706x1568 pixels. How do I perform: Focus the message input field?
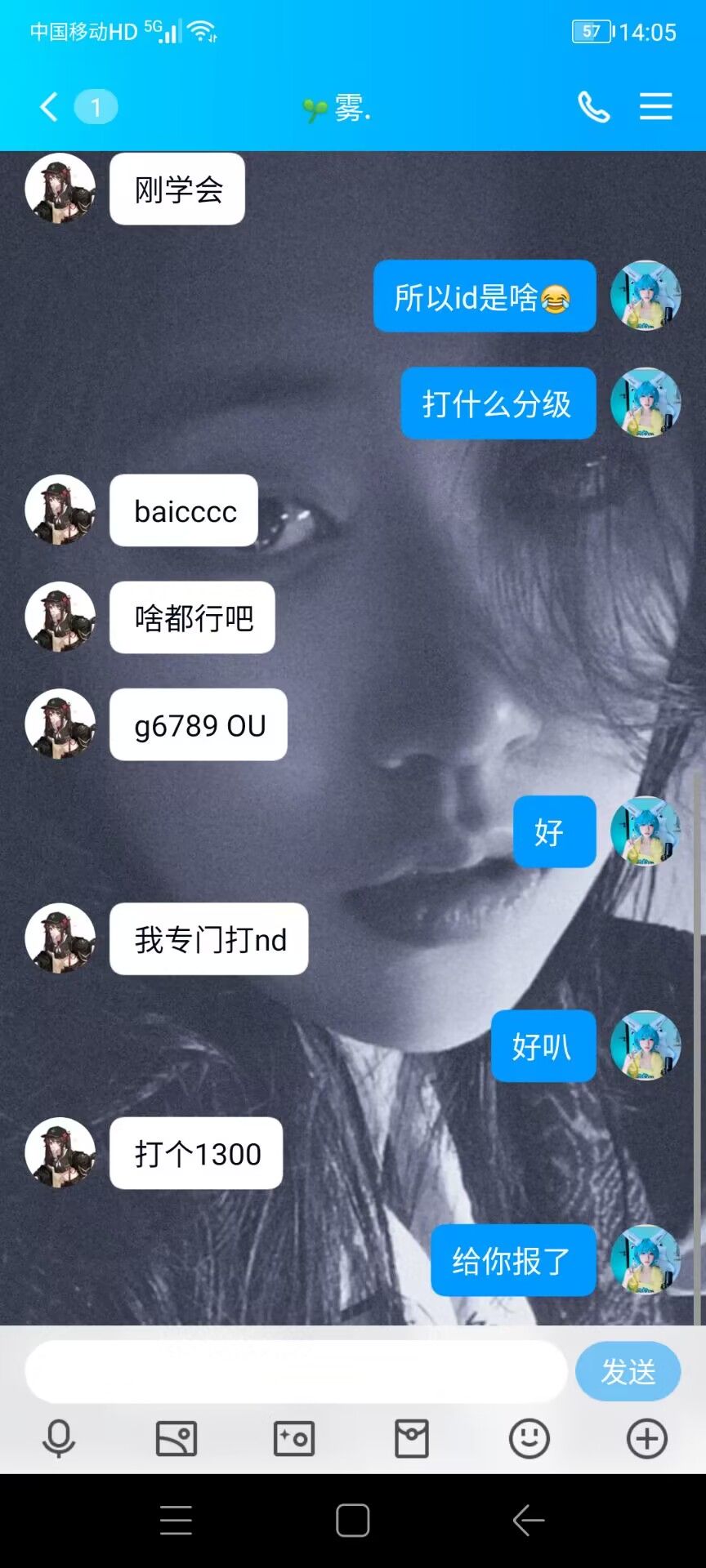pos(296,1372)
